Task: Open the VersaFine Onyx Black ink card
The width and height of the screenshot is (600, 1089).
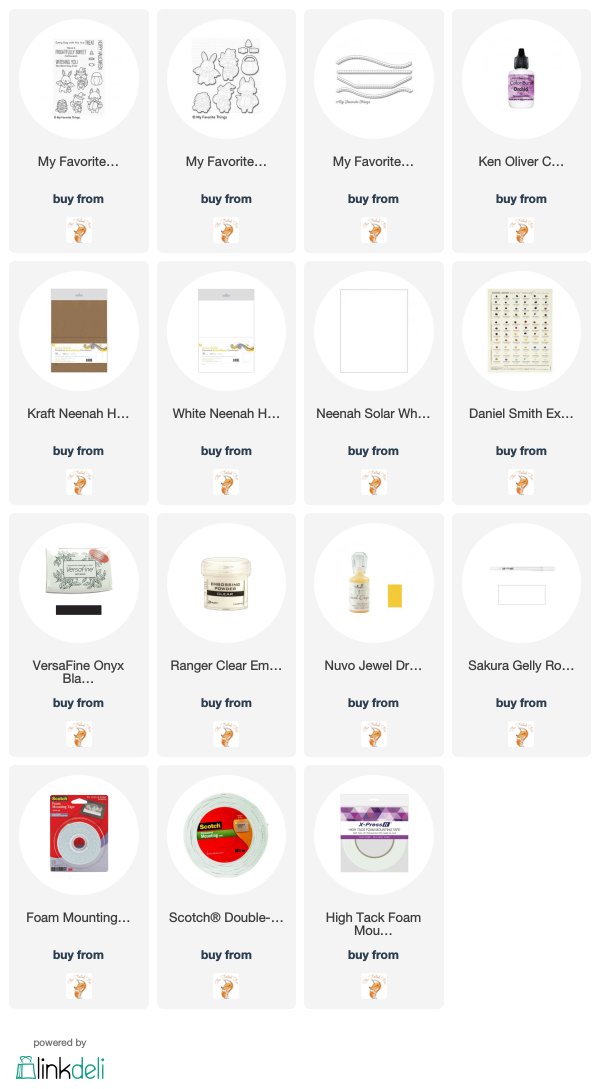Action: (x=78, y=635)
